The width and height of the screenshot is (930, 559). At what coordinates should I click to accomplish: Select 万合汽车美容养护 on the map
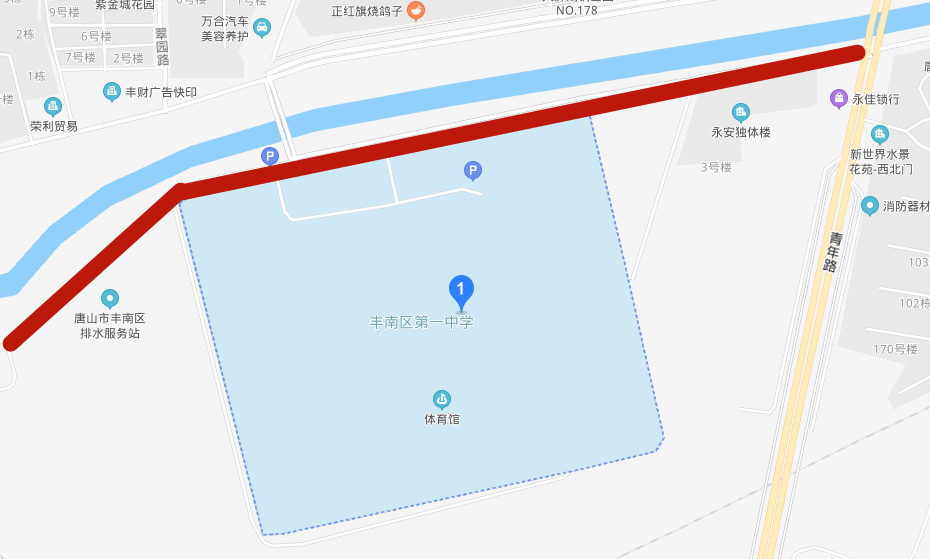click(x=261, y=28)
